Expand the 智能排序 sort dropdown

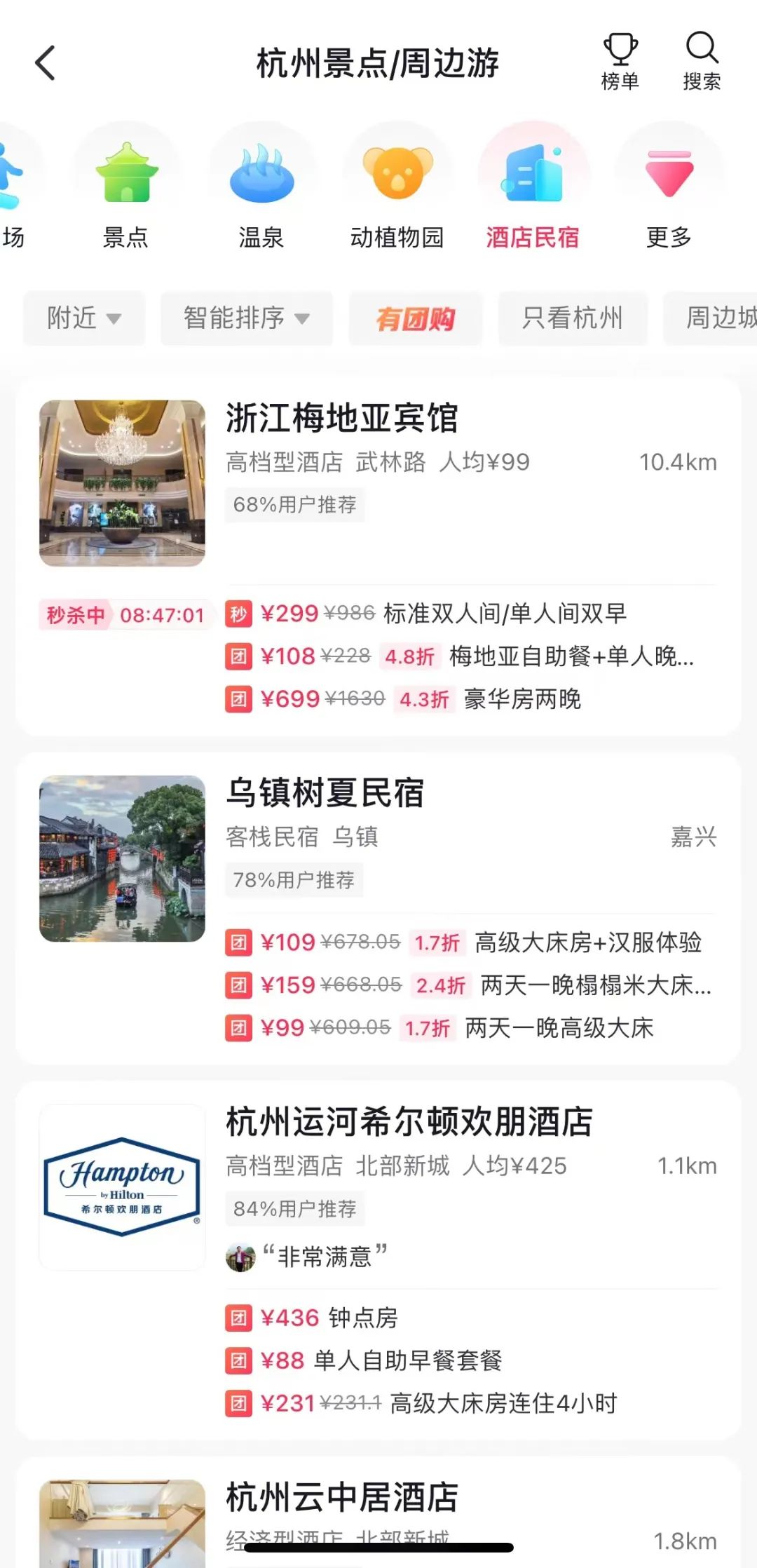(x=246, y=318)
